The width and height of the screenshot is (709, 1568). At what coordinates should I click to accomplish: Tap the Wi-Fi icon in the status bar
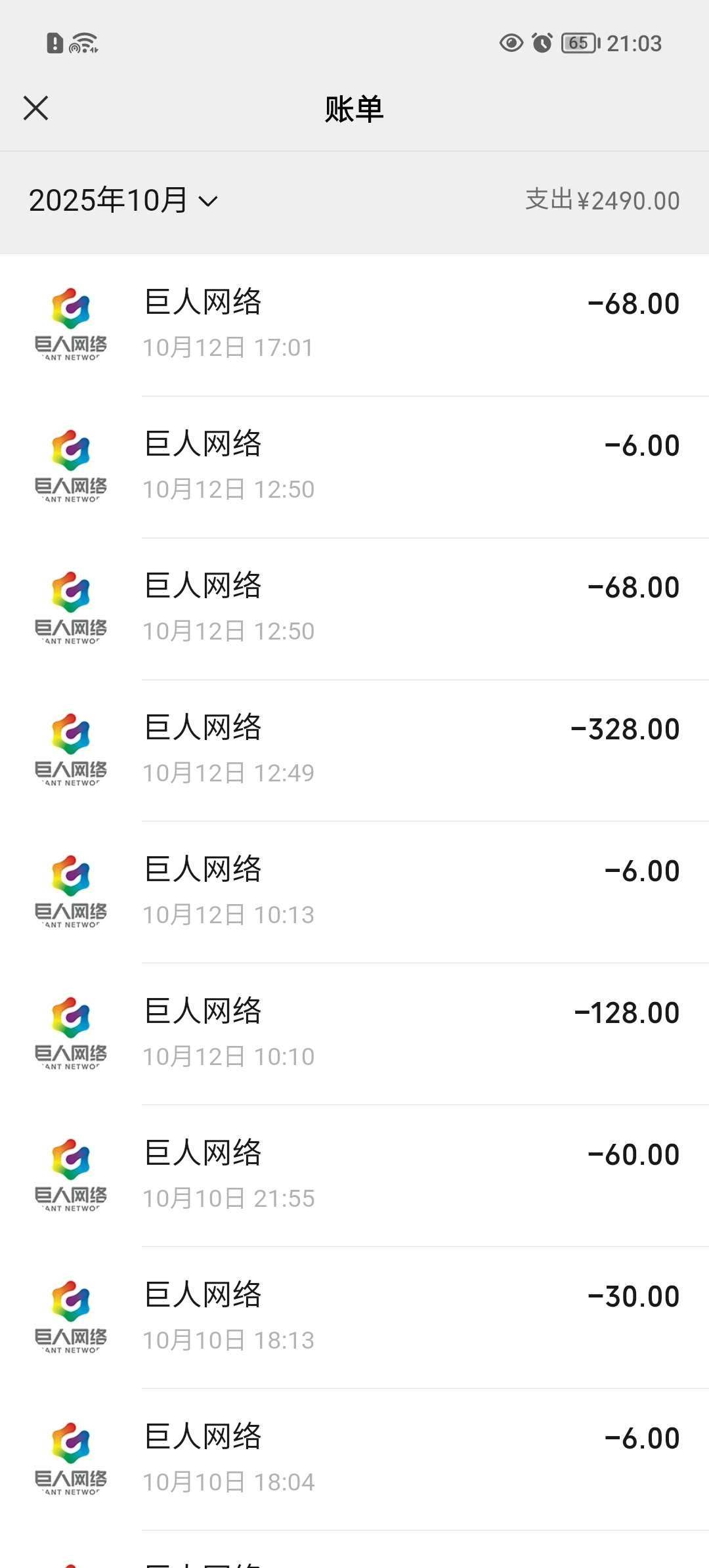pyautogui.click(x=83, y=43)
